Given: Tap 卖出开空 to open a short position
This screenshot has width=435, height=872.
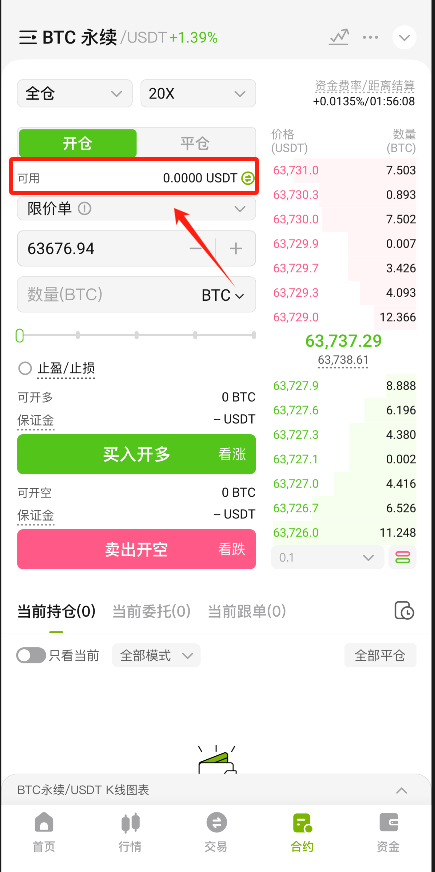Looking at the screenshot, I should coord(137,549).
